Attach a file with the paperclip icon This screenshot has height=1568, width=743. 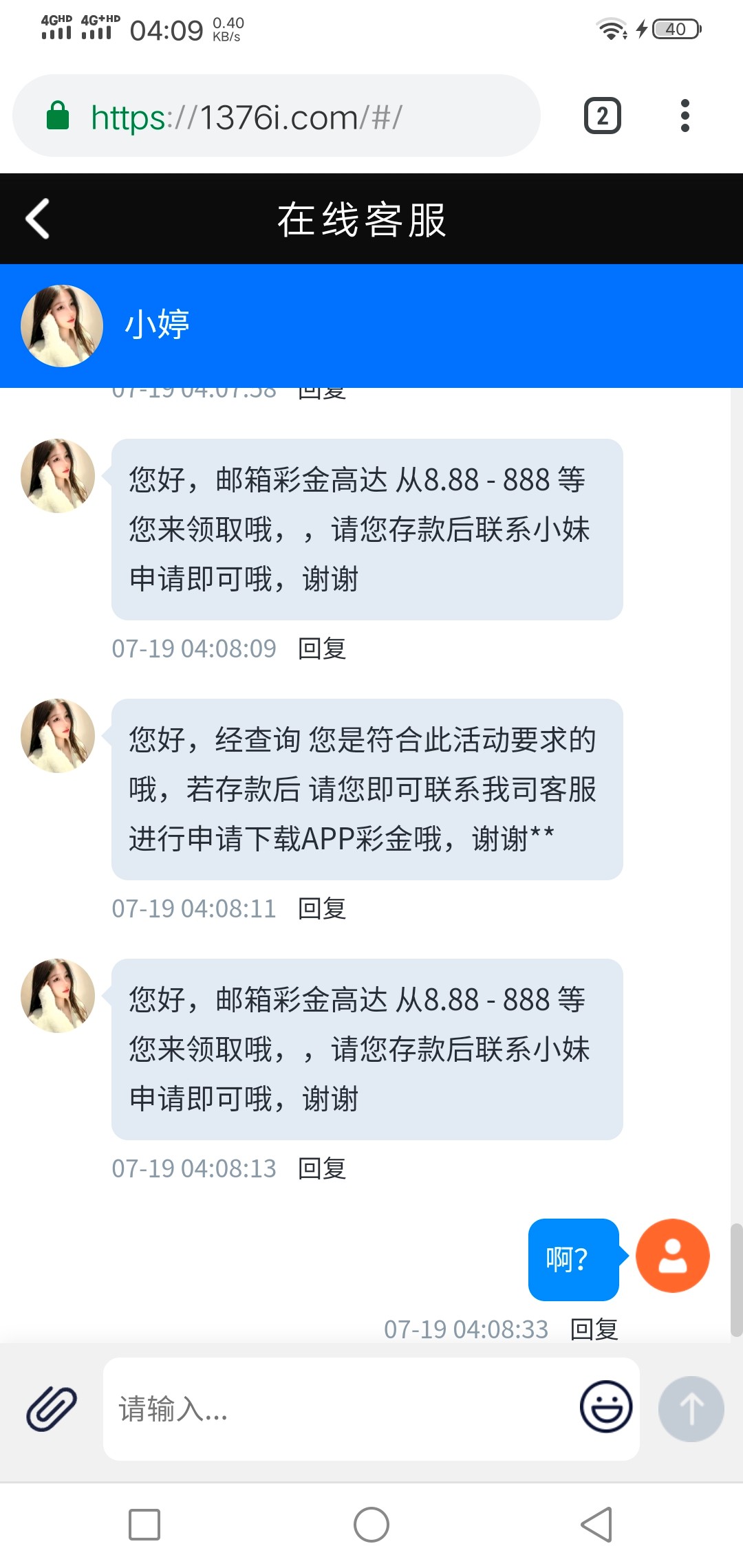[52, 1408]
